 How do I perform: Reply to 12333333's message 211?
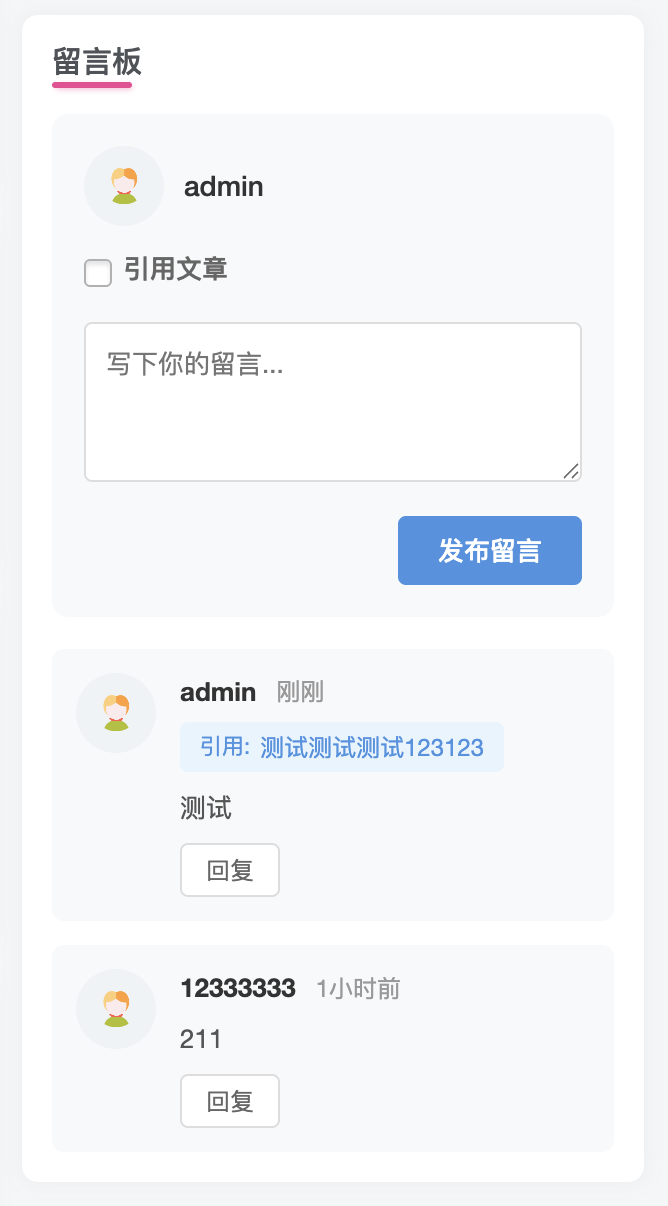point(229,1101)
